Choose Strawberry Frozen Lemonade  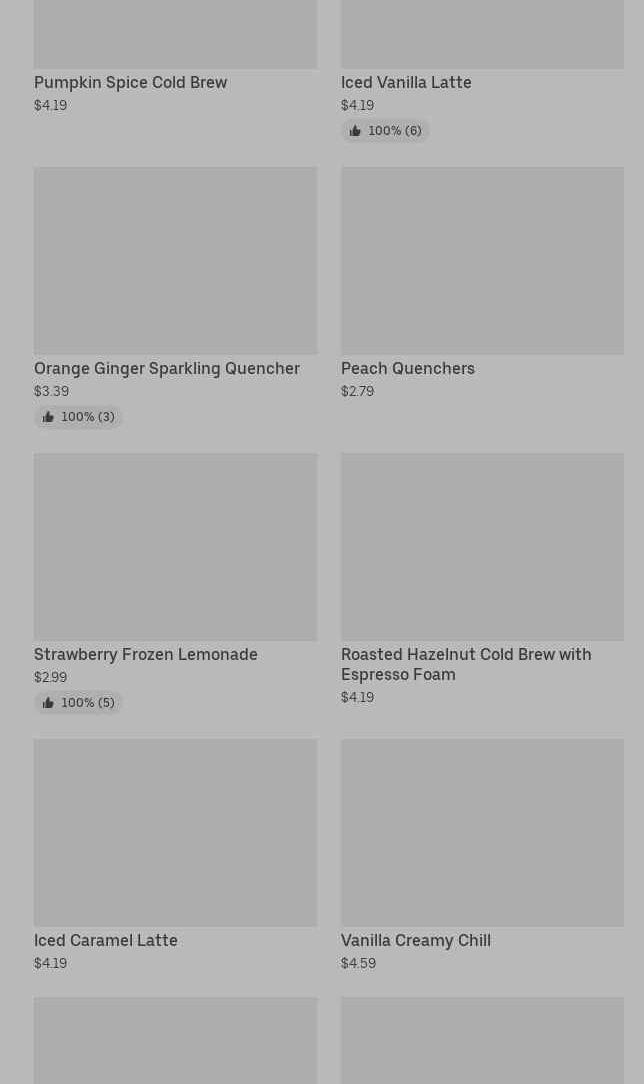point(176,583)
